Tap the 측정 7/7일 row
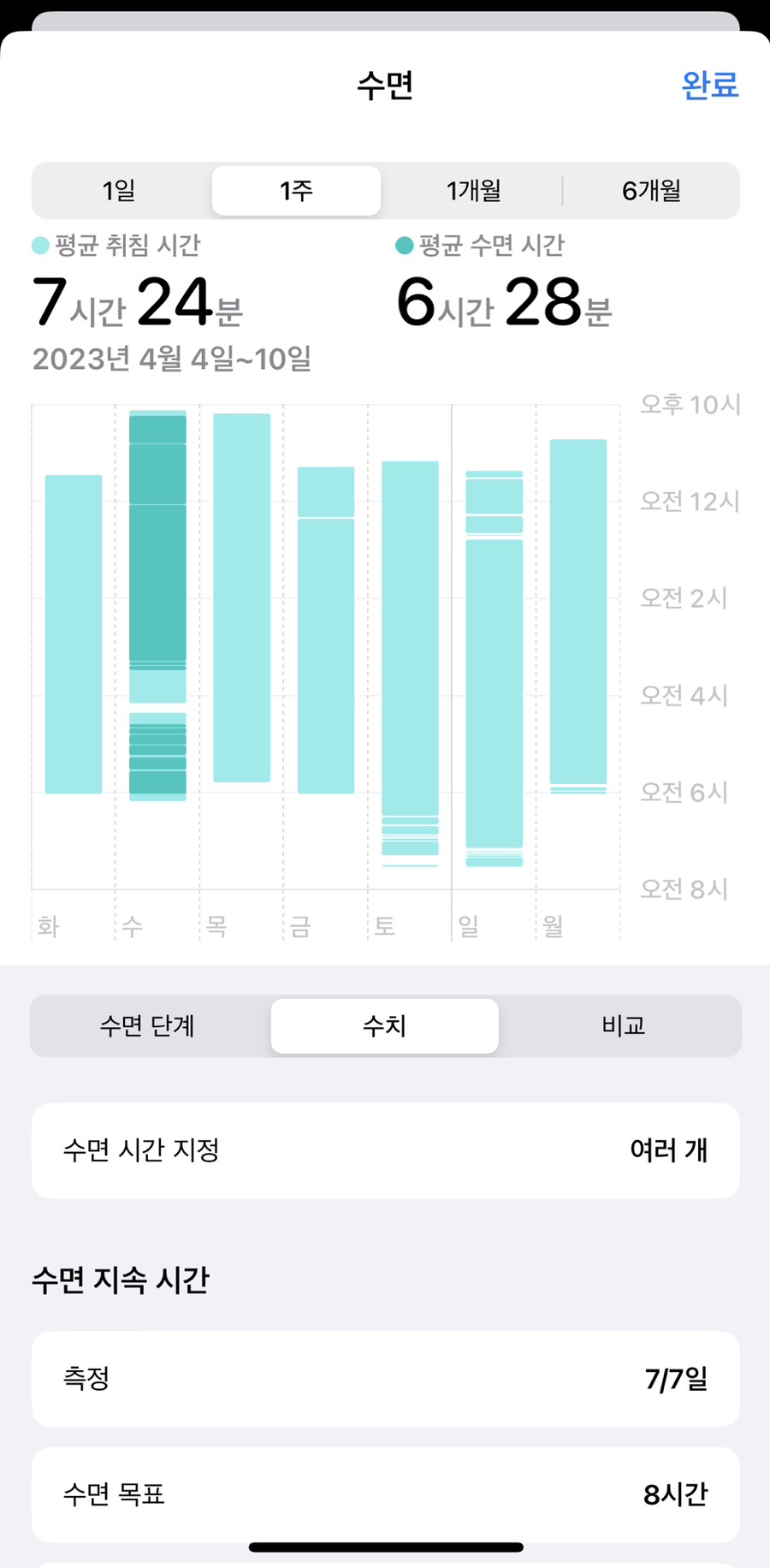 [385, 1378]
